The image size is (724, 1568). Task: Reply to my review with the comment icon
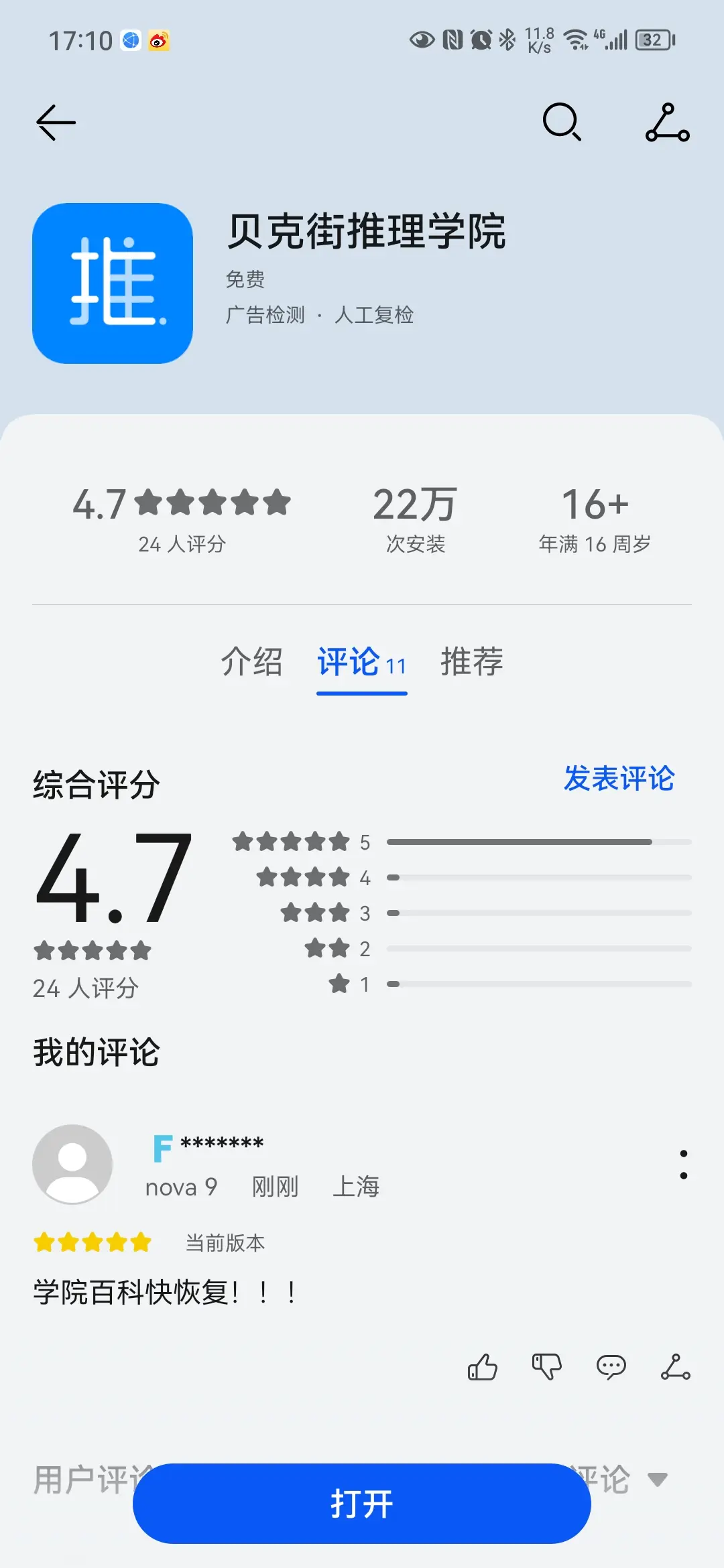click(x=611, y=1367)
